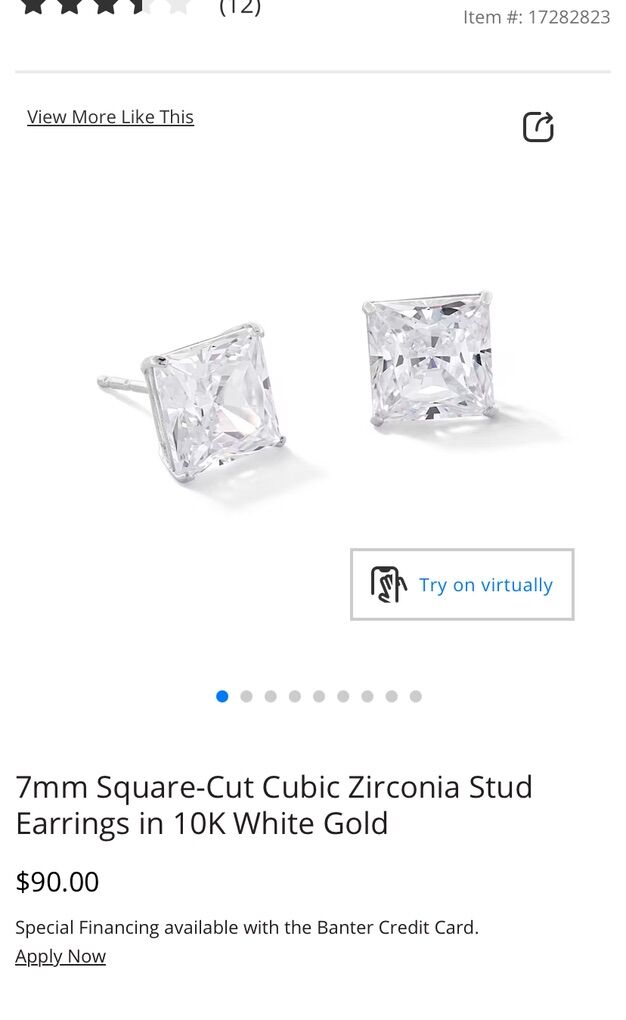Screen dimensions: 626x1020
Task: Try on the earrings virtually
Action: 462,584
